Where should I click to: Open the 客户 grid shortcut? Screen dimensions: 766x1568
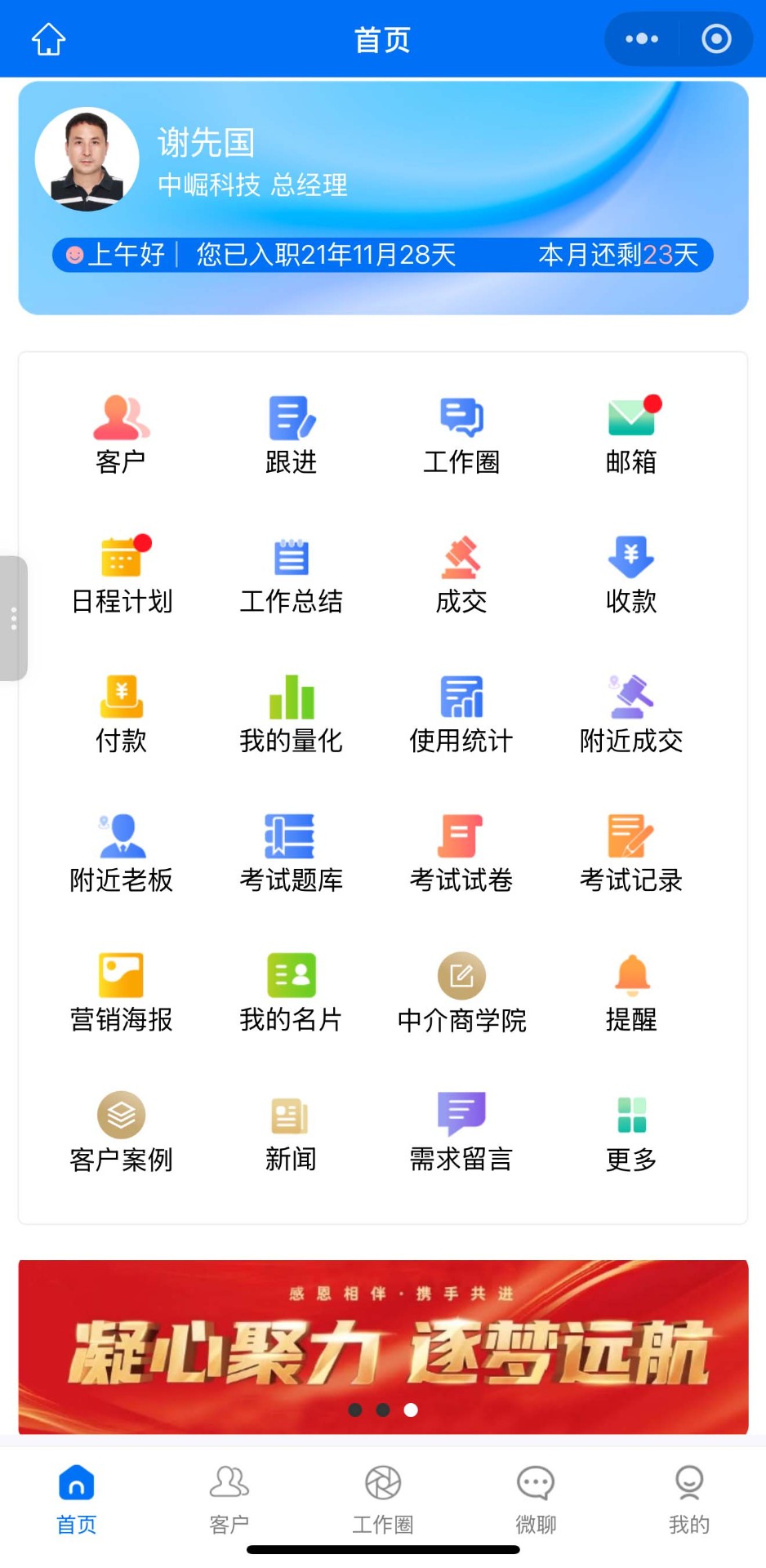(x=121, y=434)
